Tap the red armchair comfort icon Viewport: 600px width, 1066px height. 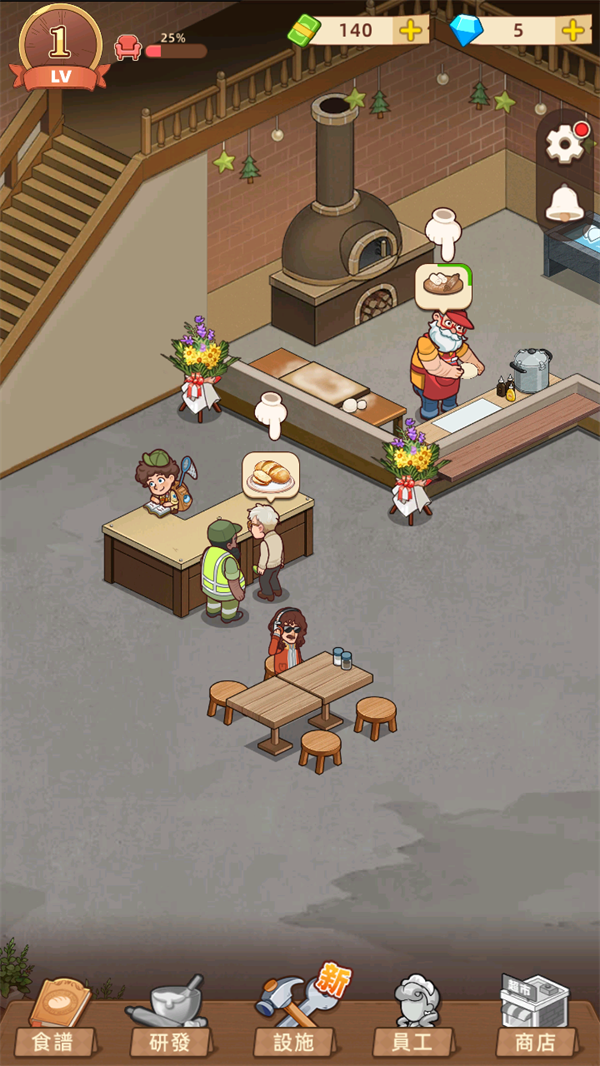128,47
